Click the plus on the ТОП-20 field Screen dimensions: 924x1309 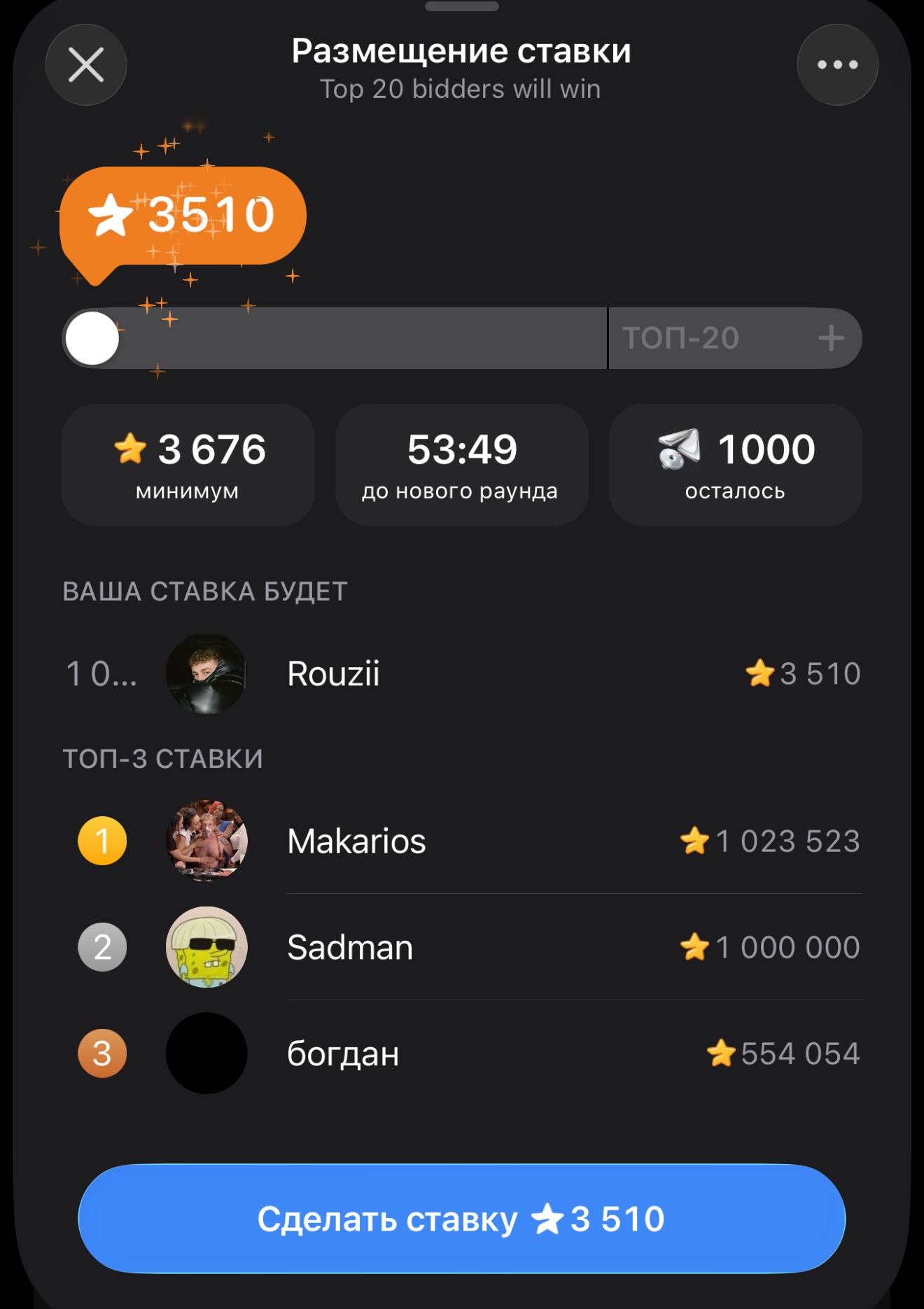coord(833,338)
